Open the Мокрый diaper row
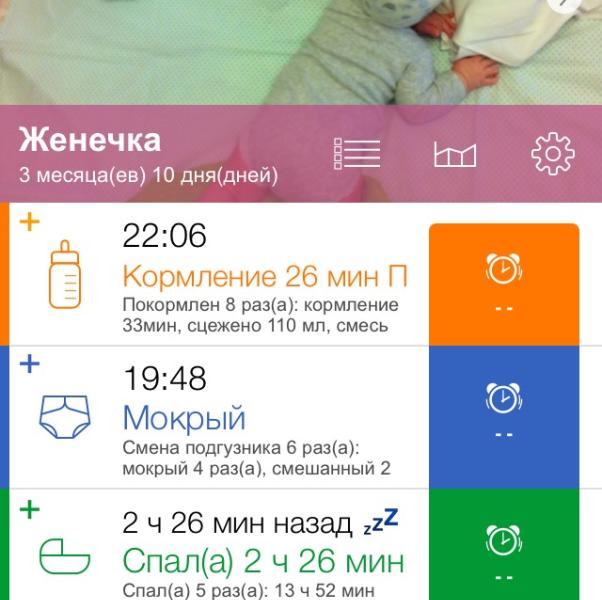Image resolution: width=602 pixels, height=600 pixels. pos(218,417)
